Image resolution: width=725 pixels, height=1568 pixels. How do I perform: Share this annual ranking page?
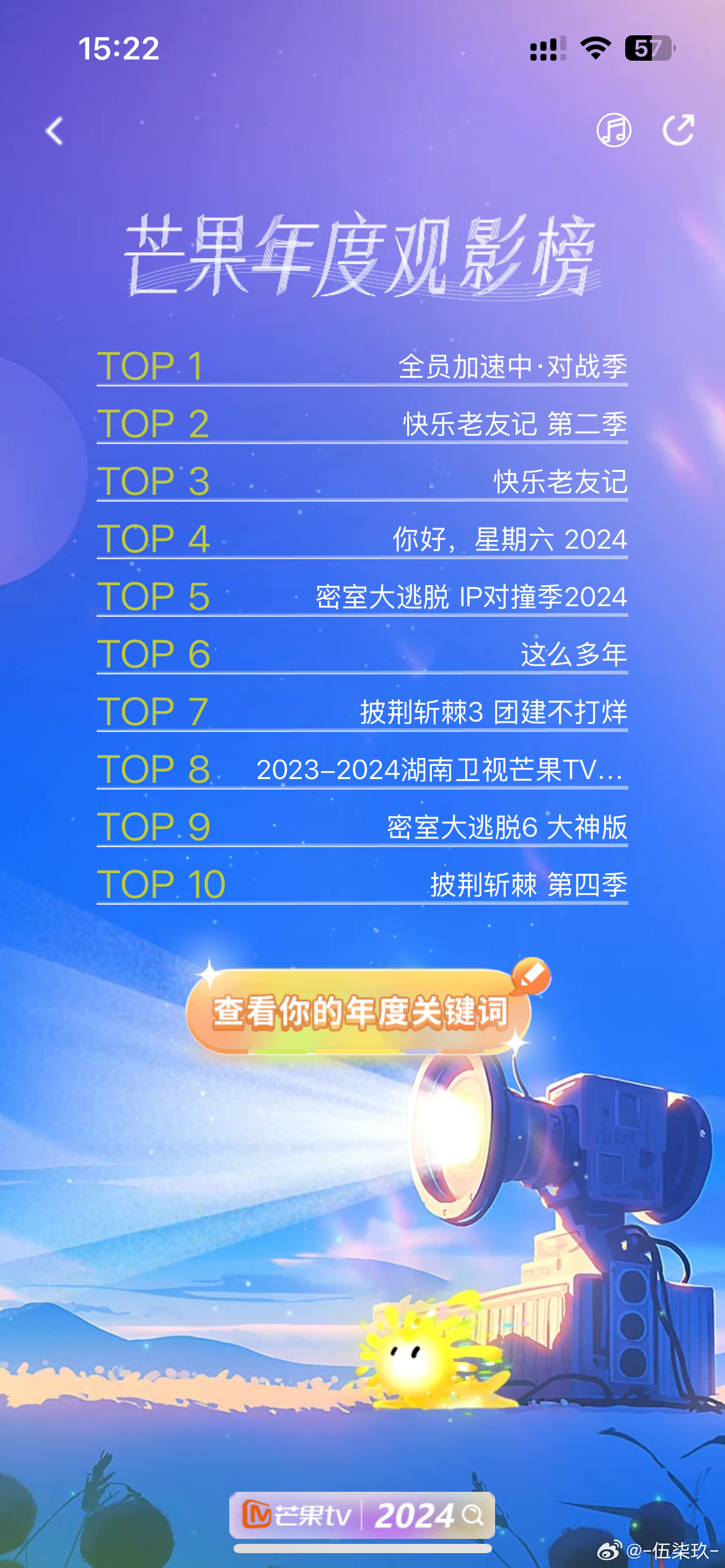pyautogui.click(x=679, y=130)
